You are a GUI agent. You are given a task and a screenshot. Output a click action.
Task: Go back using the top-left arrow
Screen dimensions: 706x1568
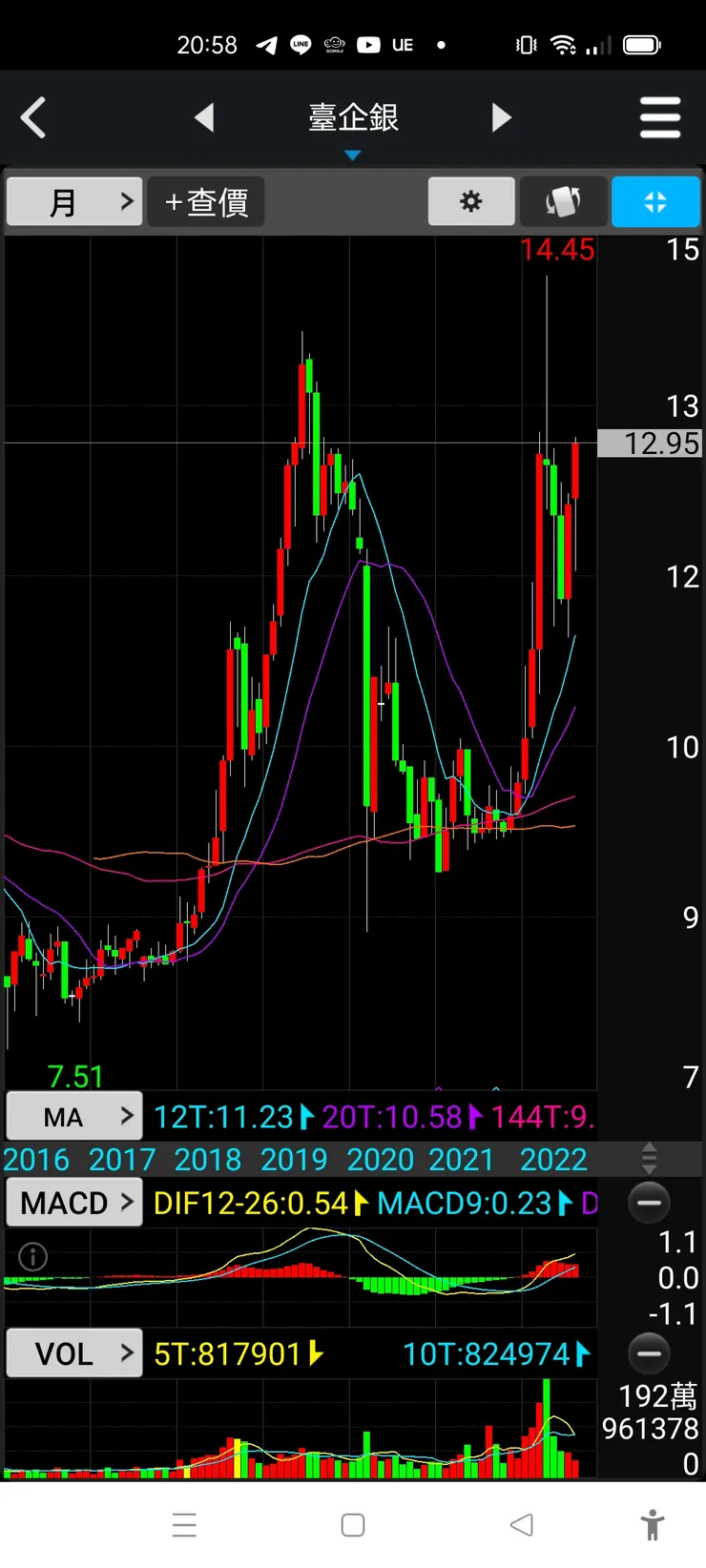(x=33, y=118)
